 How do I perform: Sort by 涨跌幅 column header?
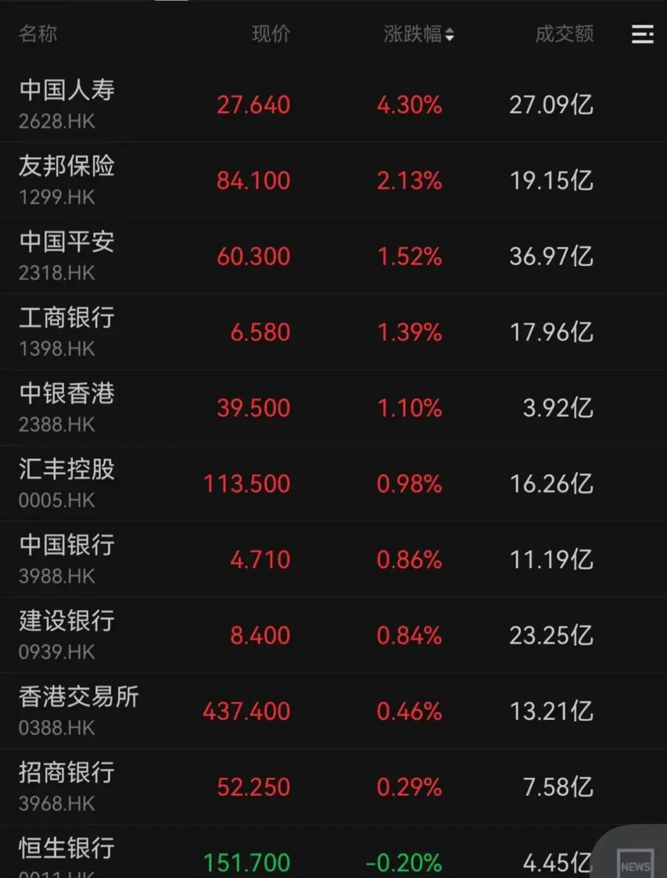click(419, 34)
